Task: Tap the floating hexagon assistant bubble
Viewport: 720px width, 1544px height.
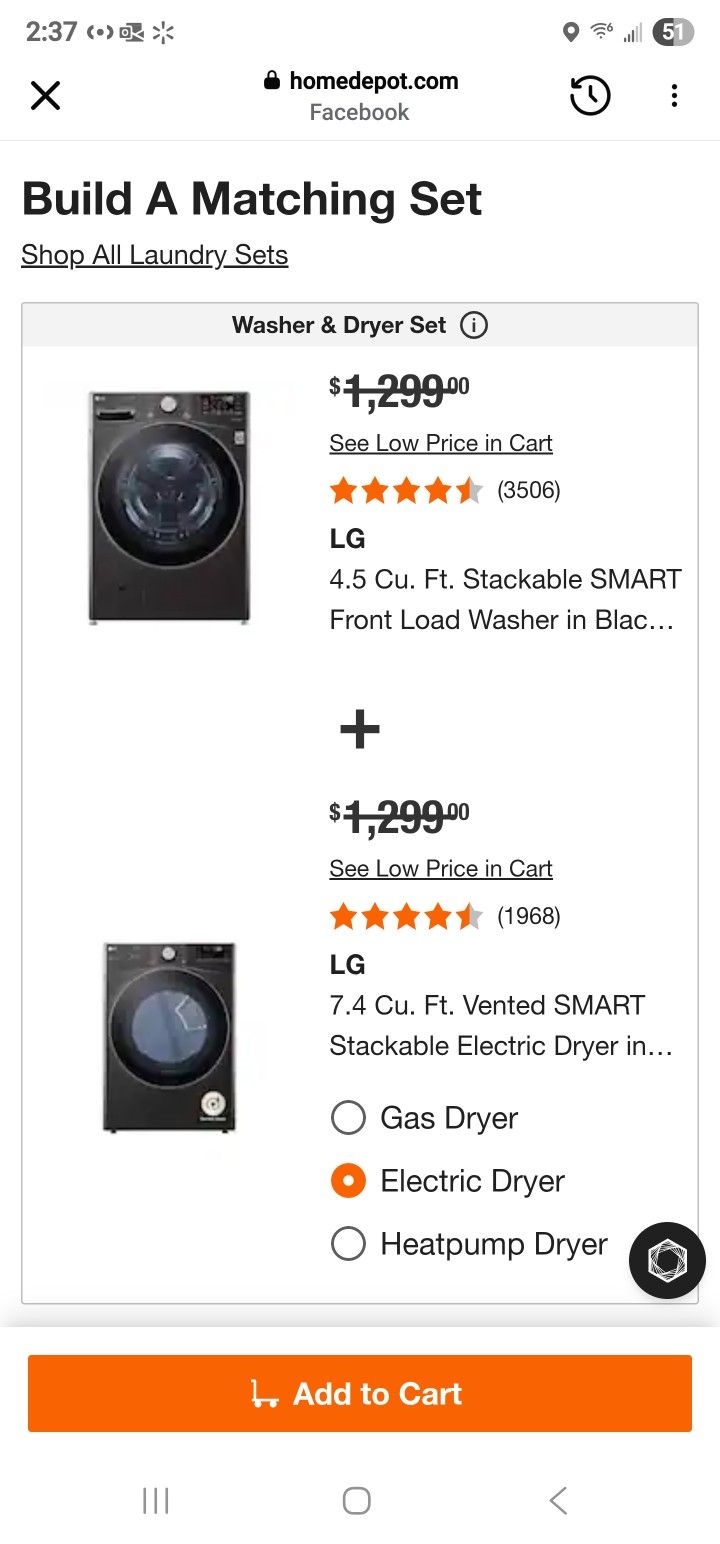Action: click(x=667, y=1260)
